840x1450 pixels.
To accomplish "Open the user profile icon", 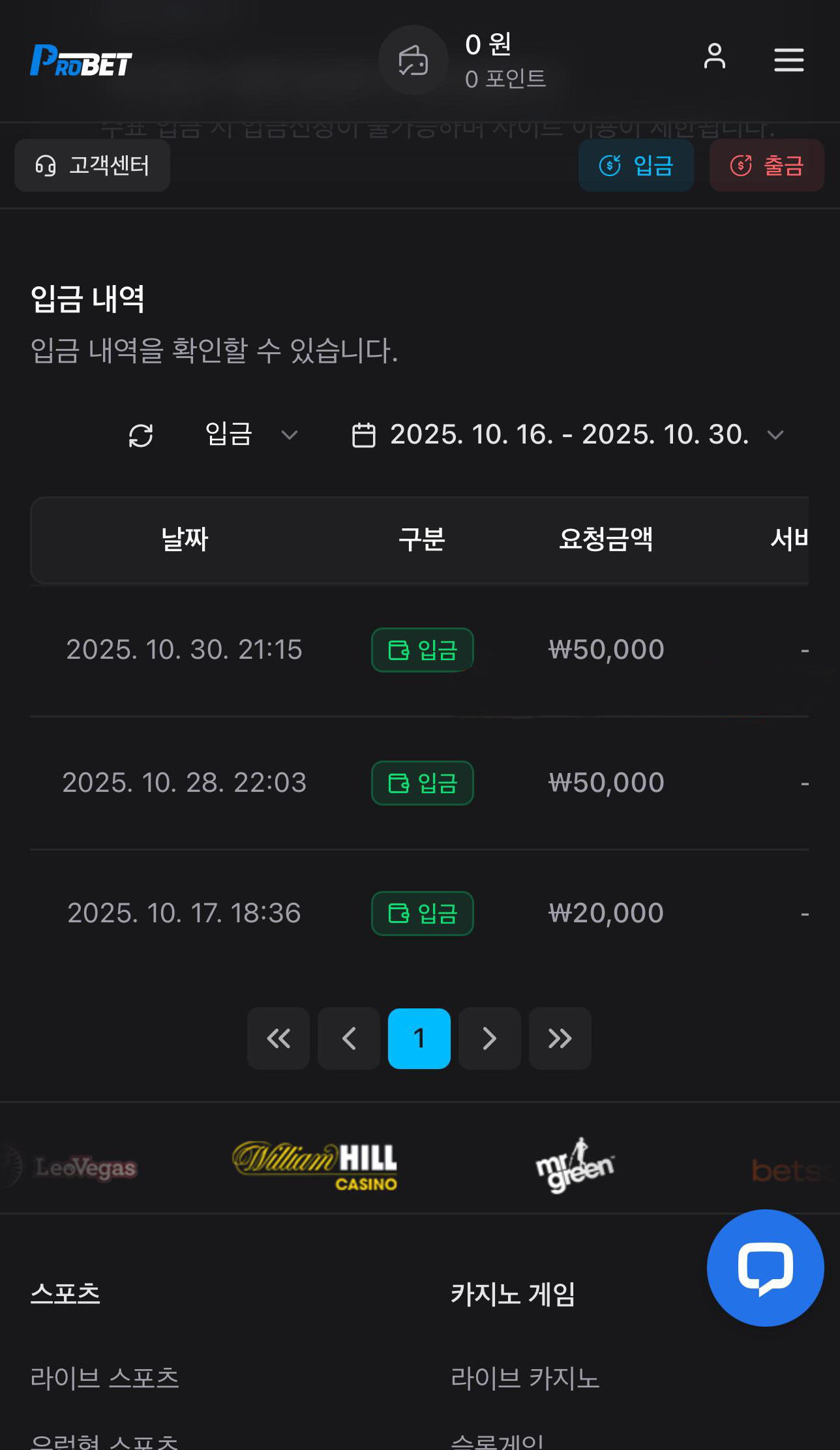I will point(714,57).
